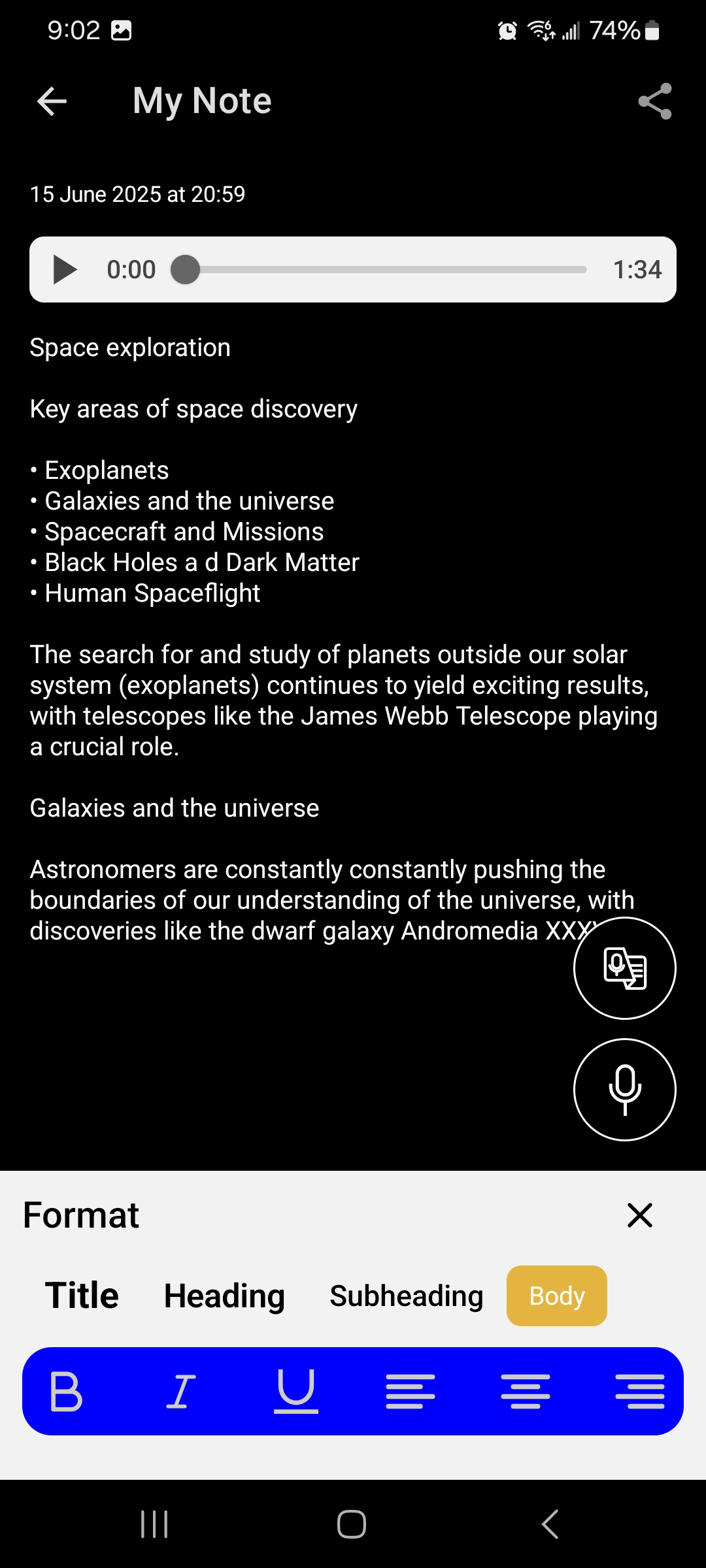Center-align the text
Screen dimensions: 706x1568
(x=525, y=1392)
